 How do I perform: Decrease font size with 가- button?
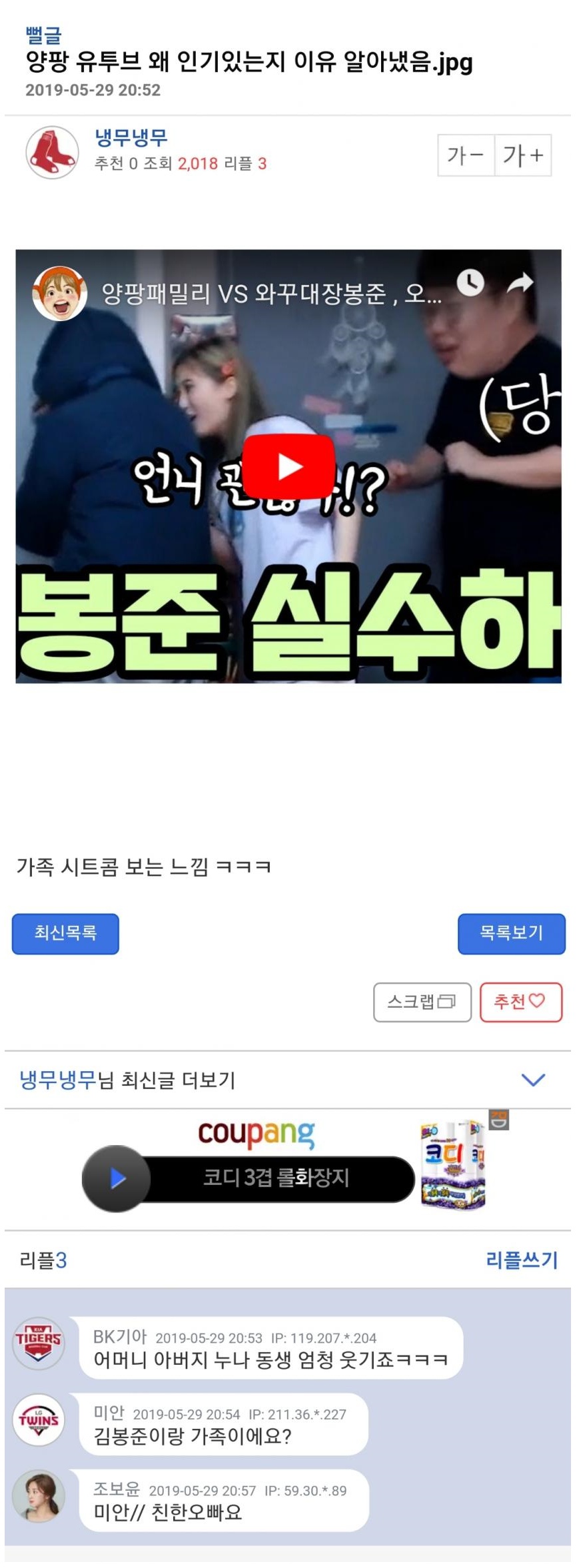(x=466, y=155)
